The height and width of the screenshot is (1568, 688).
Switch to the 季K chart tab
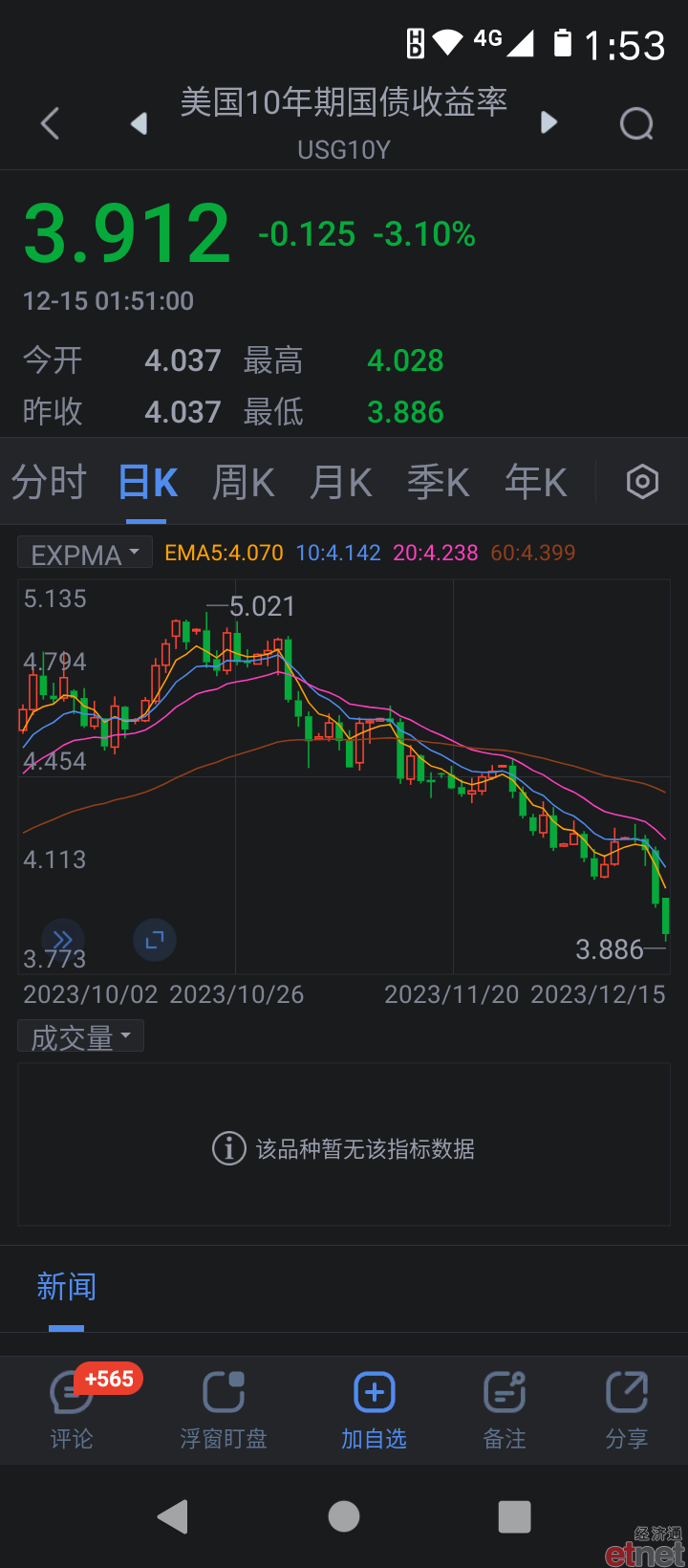(439, 482)
